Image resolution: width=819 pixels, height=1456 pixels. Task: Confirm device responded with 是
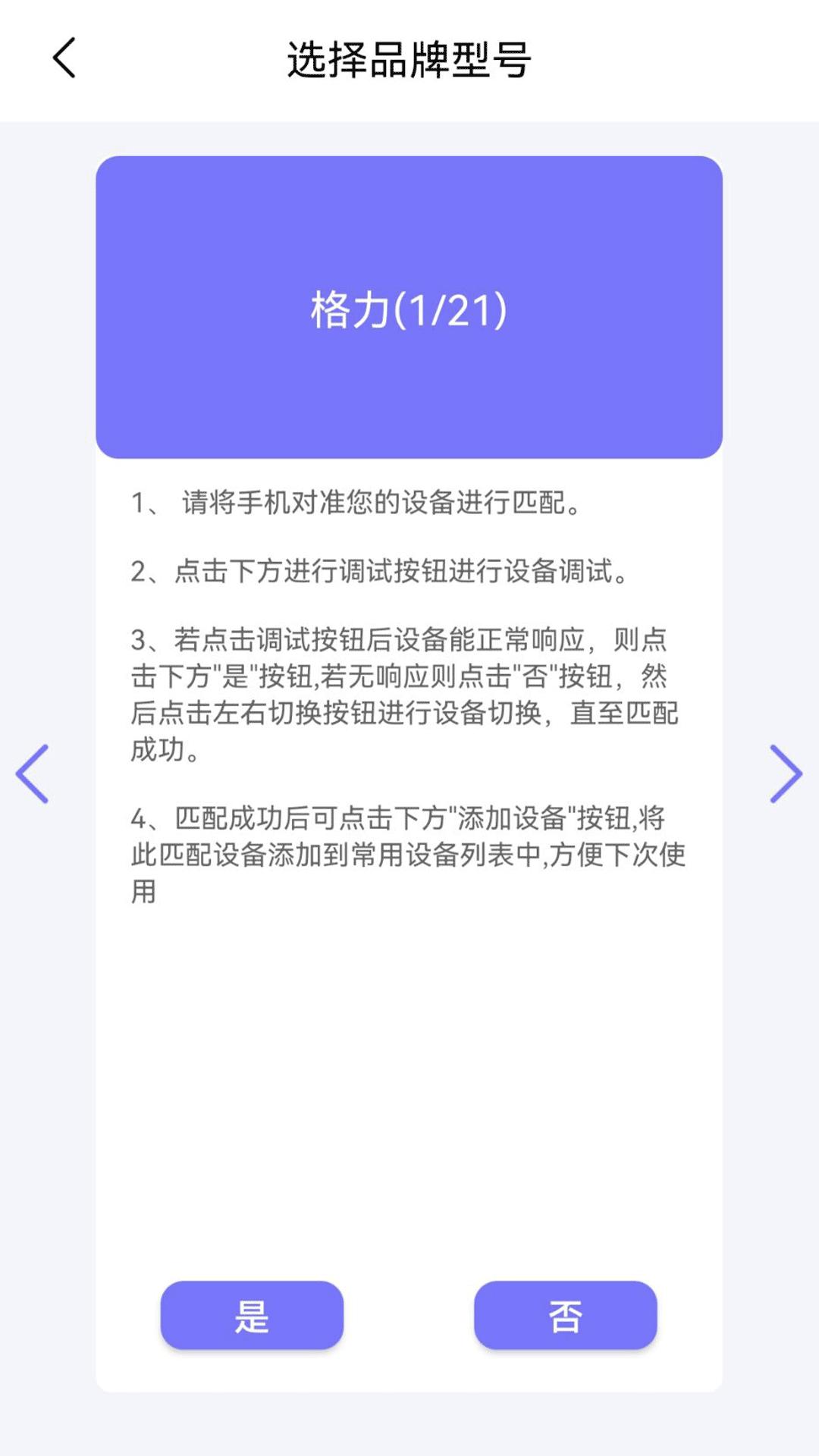pos(252,1316)
